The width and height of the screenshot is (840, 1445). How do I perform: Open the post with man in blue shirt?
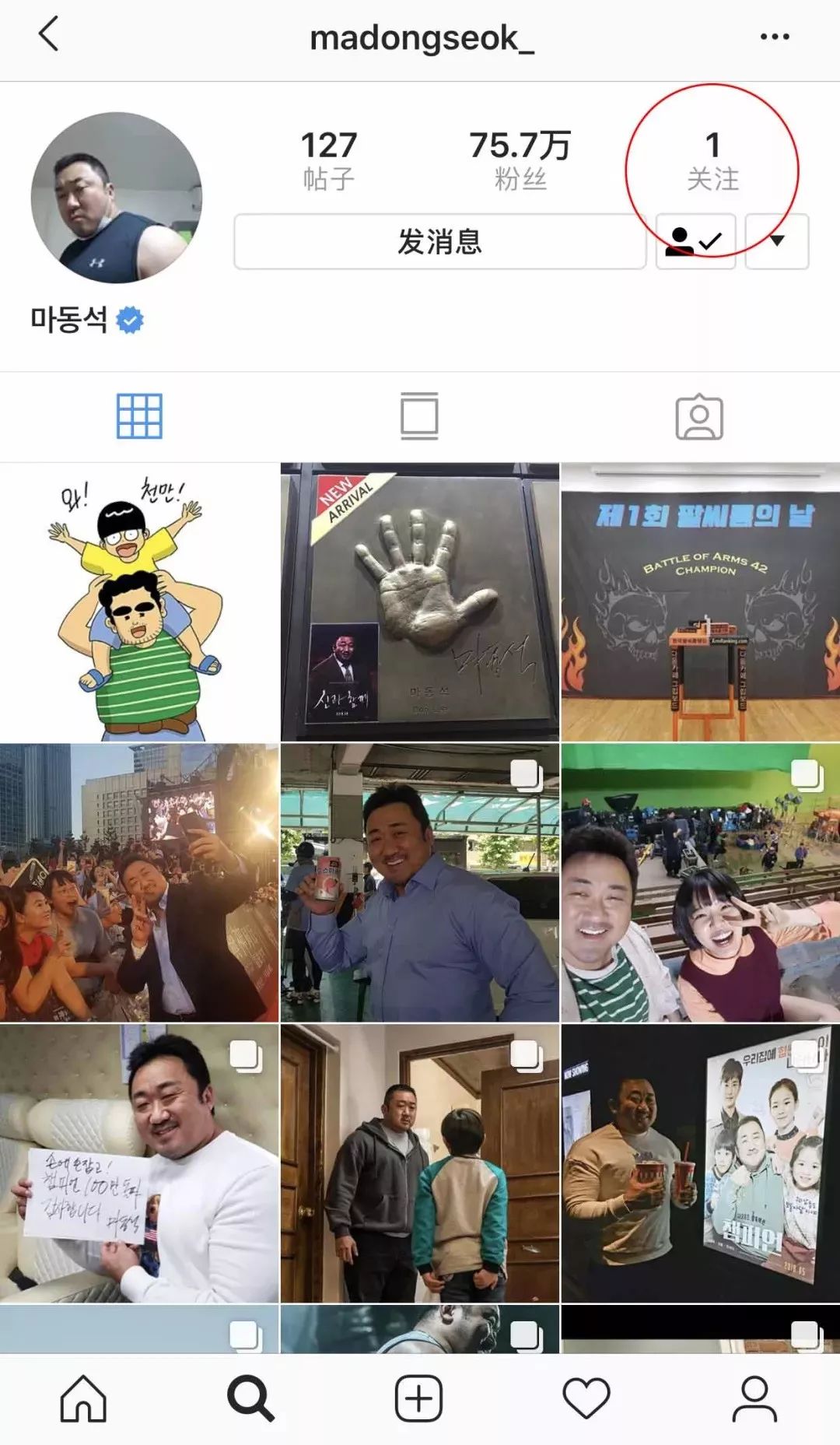419,882
